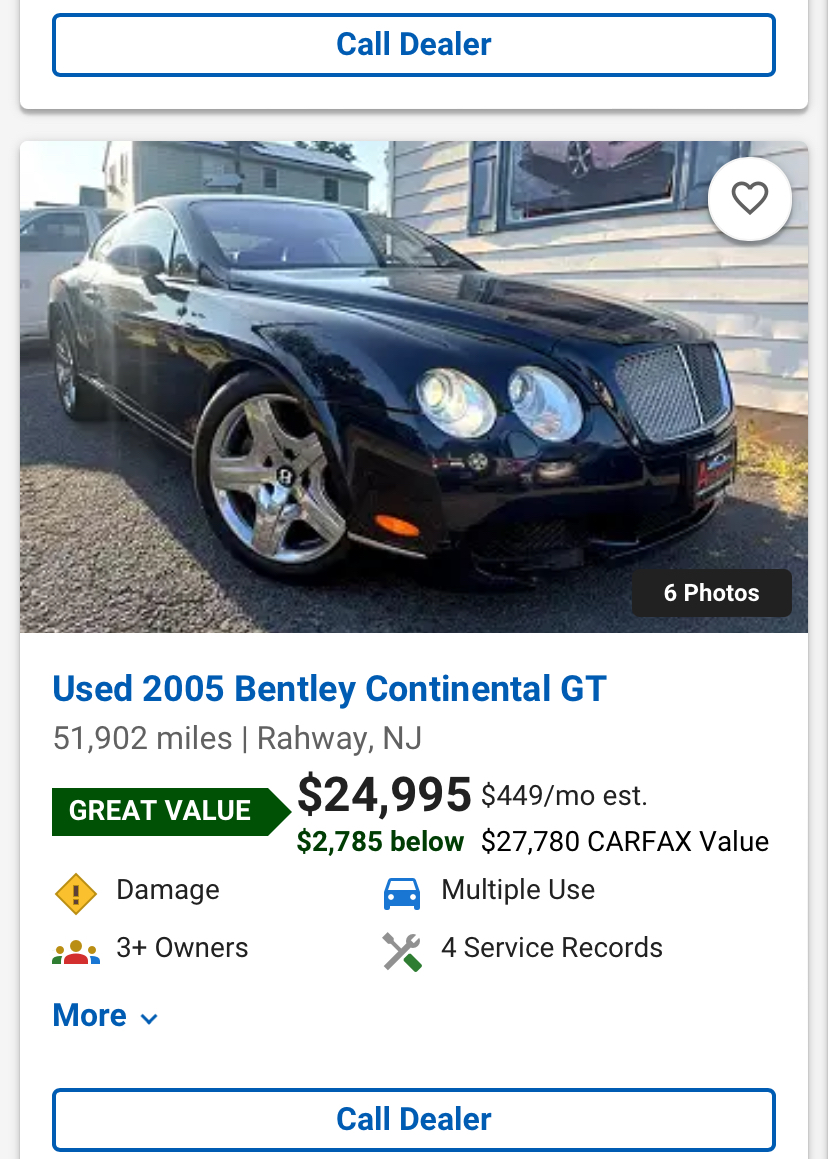Open the Used 2005 Bentley Continental GT listing
The width and height of the screenshot is (828, 1159).
[329, 689]
